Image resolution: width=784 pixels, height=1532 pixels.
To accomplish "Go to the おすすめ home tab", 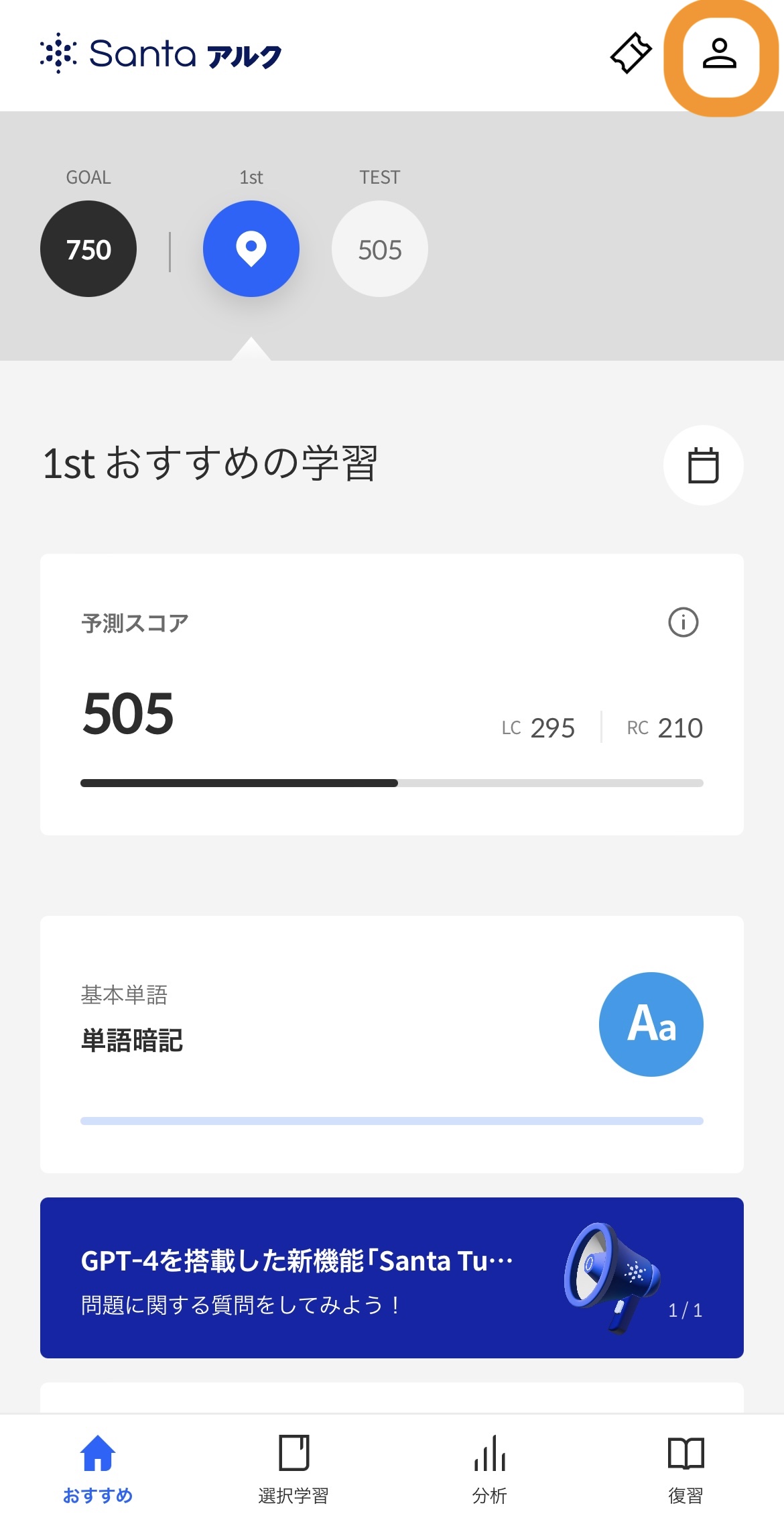I will [x=98, y=1470].
